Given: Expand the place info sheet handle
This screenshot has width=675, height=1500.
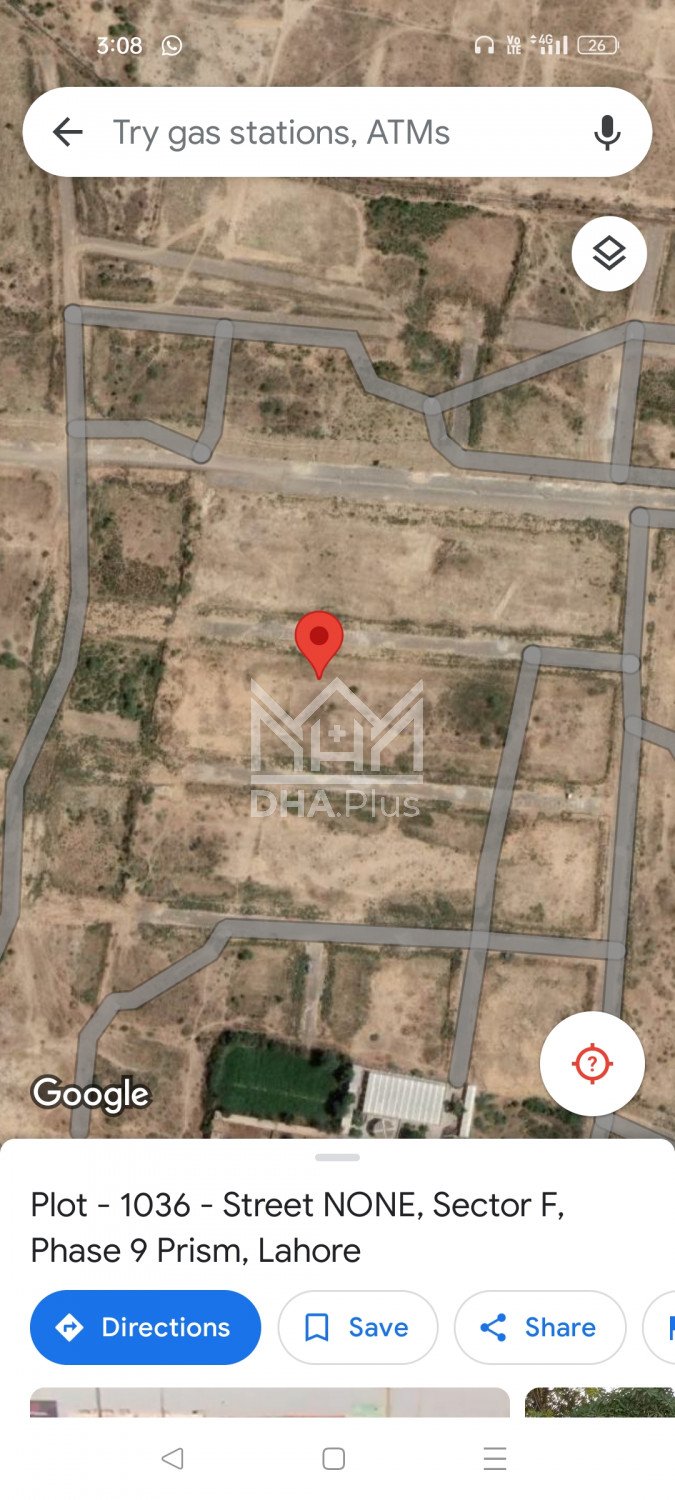Looking at the screenshot, I should tap(337, 1157).
